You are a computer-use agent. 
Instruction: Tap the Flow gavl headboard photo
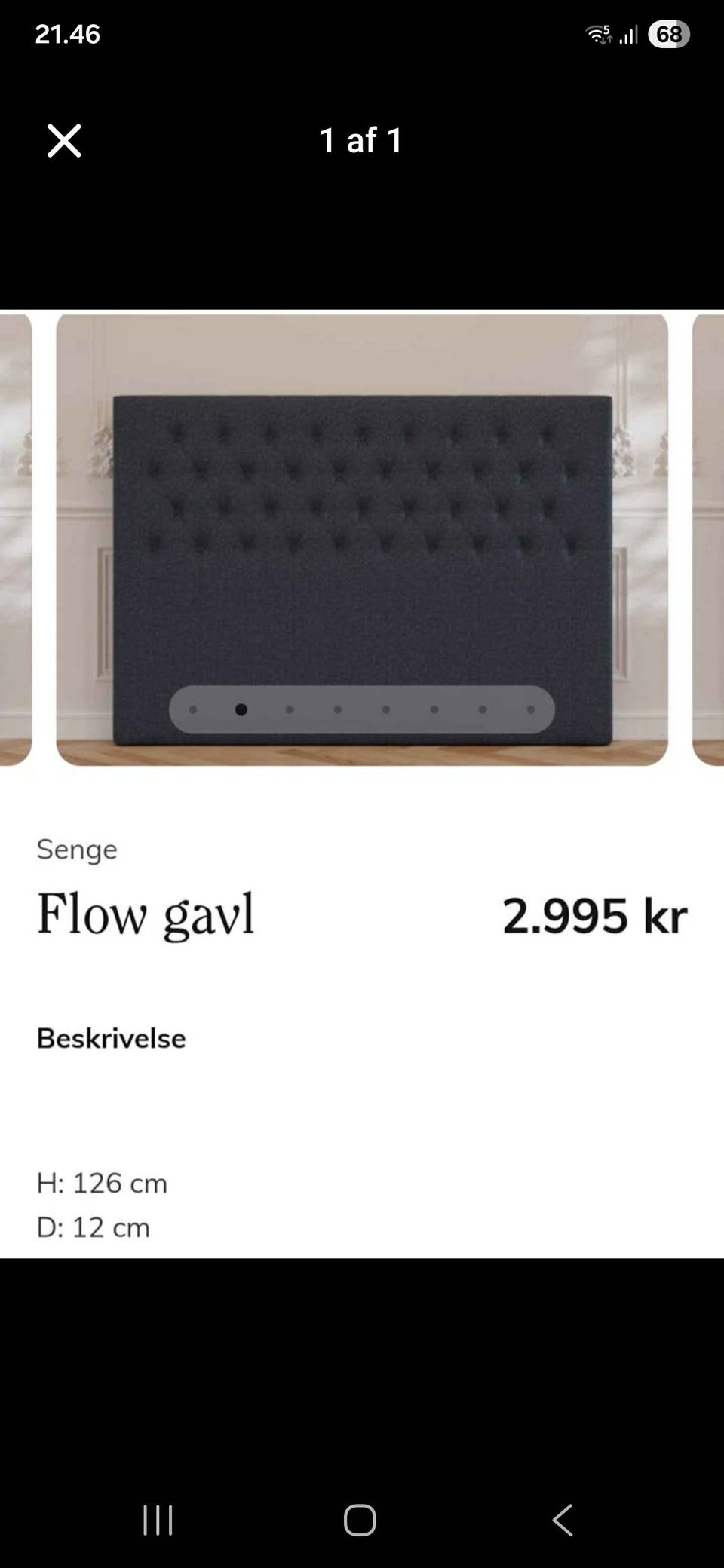[362, 528]
